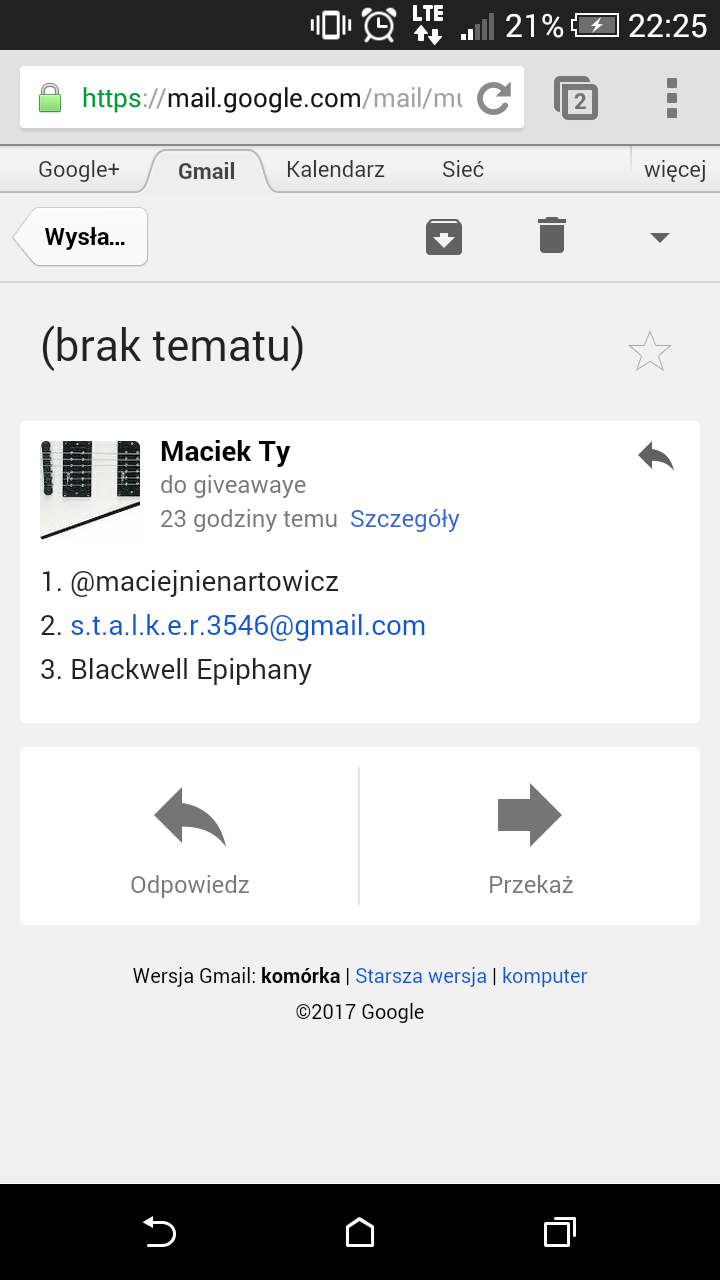Screen dimensions: 720x1280
Task: Reload the page in the browser
Action: 494,98
